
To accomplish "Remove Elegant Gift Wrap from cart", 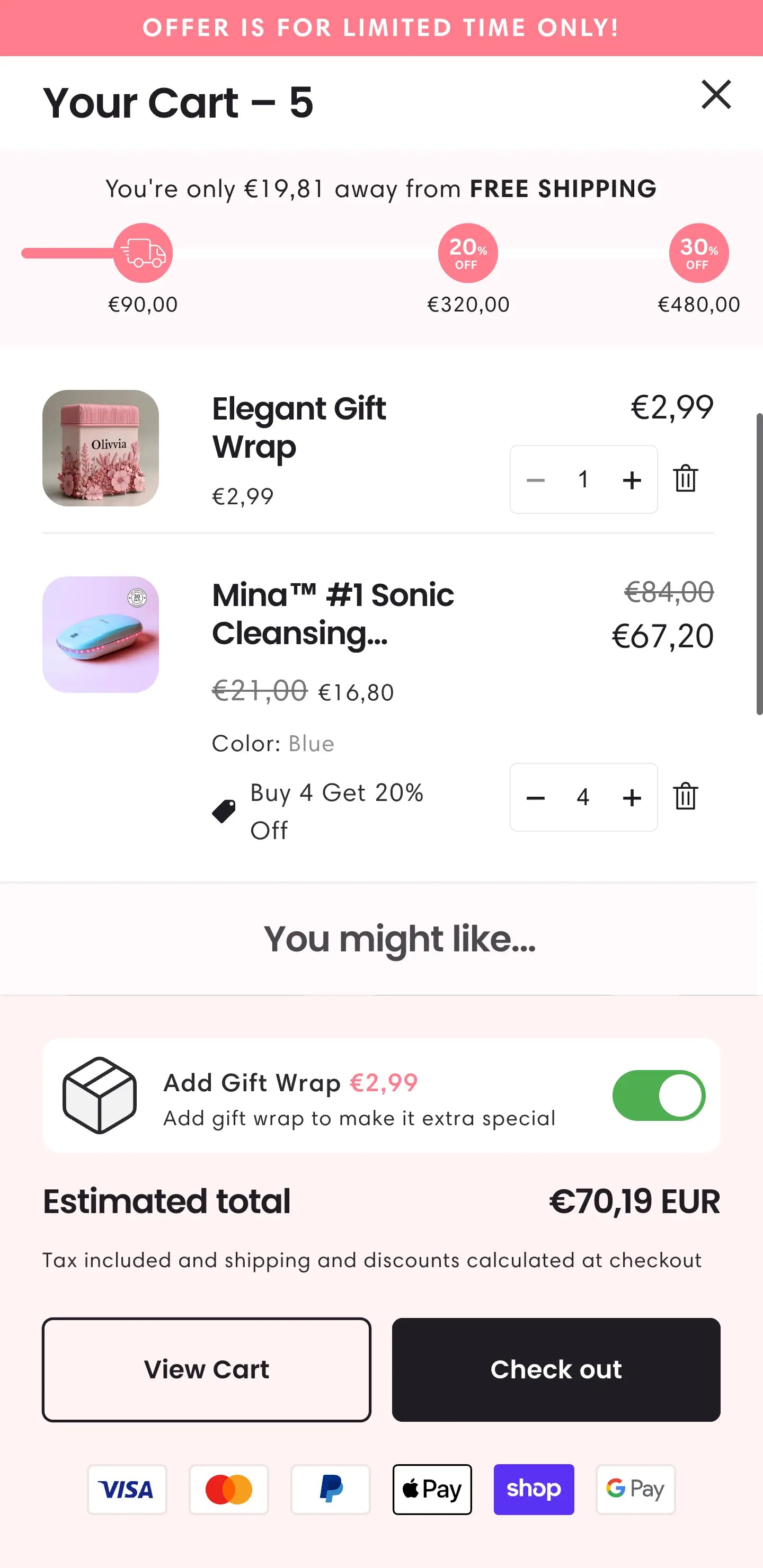I will point(685,478).
